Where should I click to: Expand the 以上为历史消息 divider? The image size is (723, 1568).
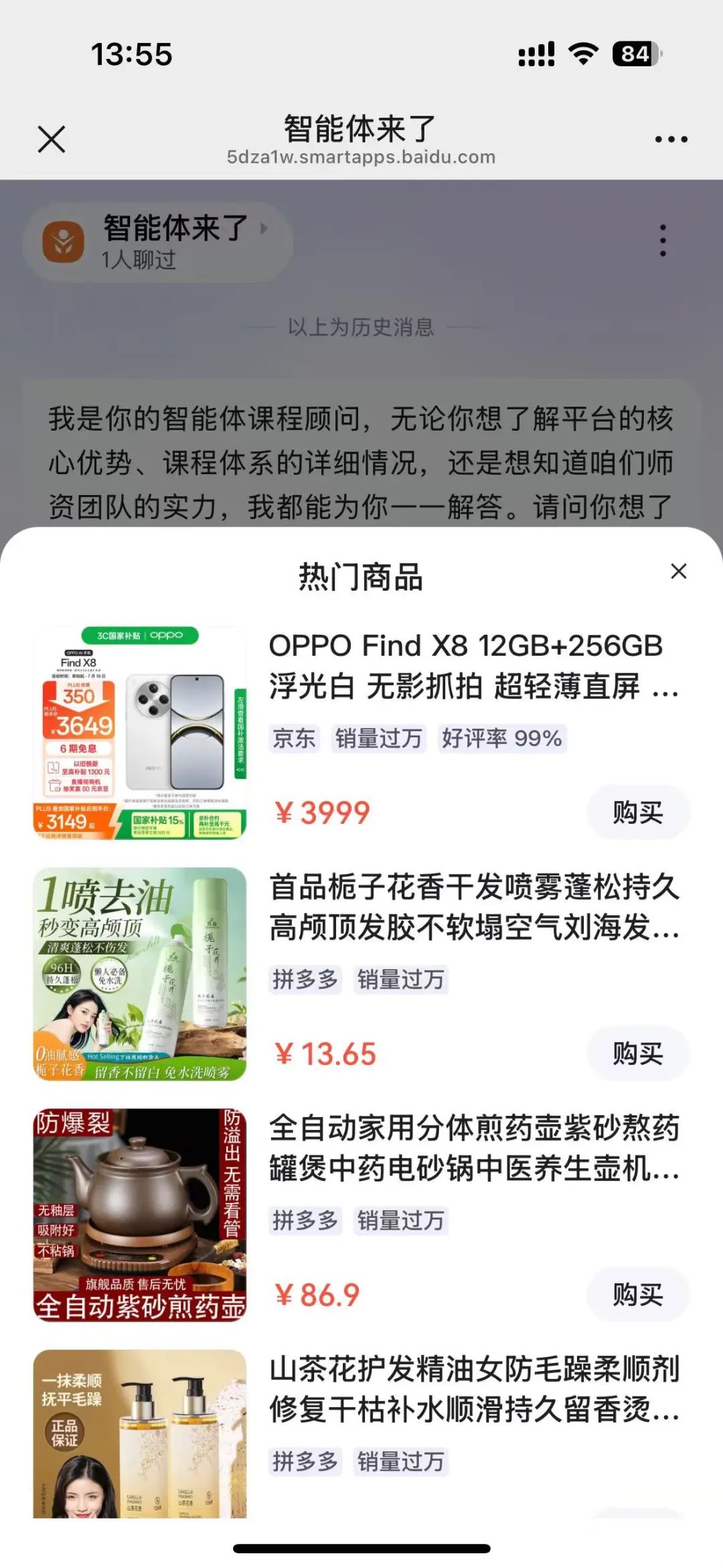pyautogui.click(x=361, y=327)
